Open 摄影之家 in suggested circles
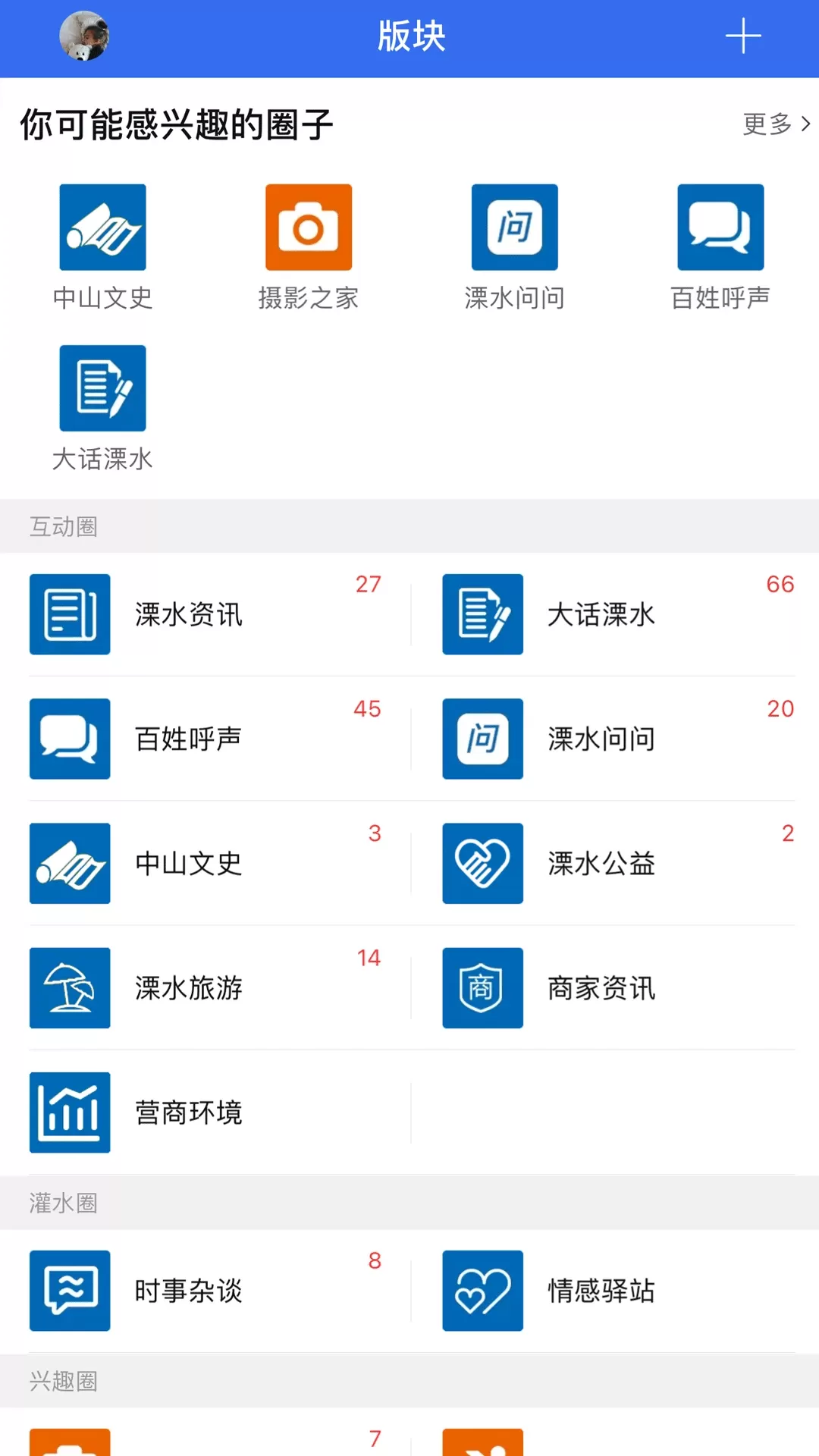819x1456 pixels. coord(309,247)
